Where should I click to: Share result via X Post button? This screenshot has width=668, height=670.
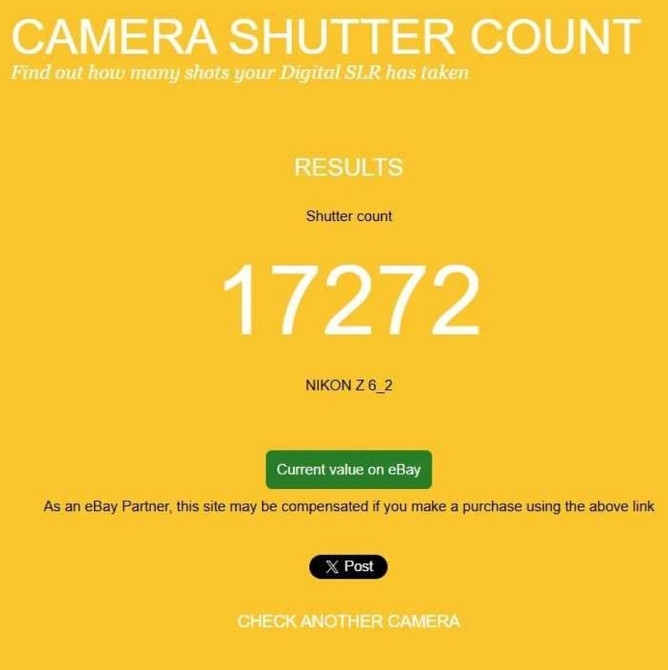pos(348,567)
